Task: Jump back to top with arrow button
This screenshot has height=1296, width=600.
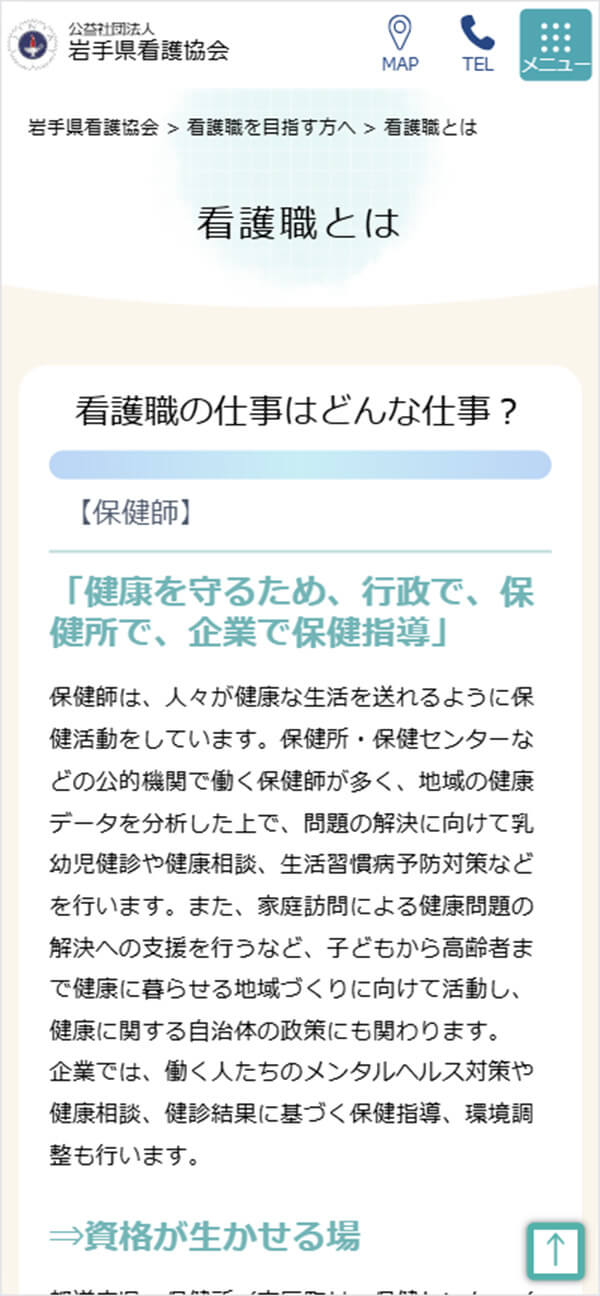Action: [x=556, y=1250]
